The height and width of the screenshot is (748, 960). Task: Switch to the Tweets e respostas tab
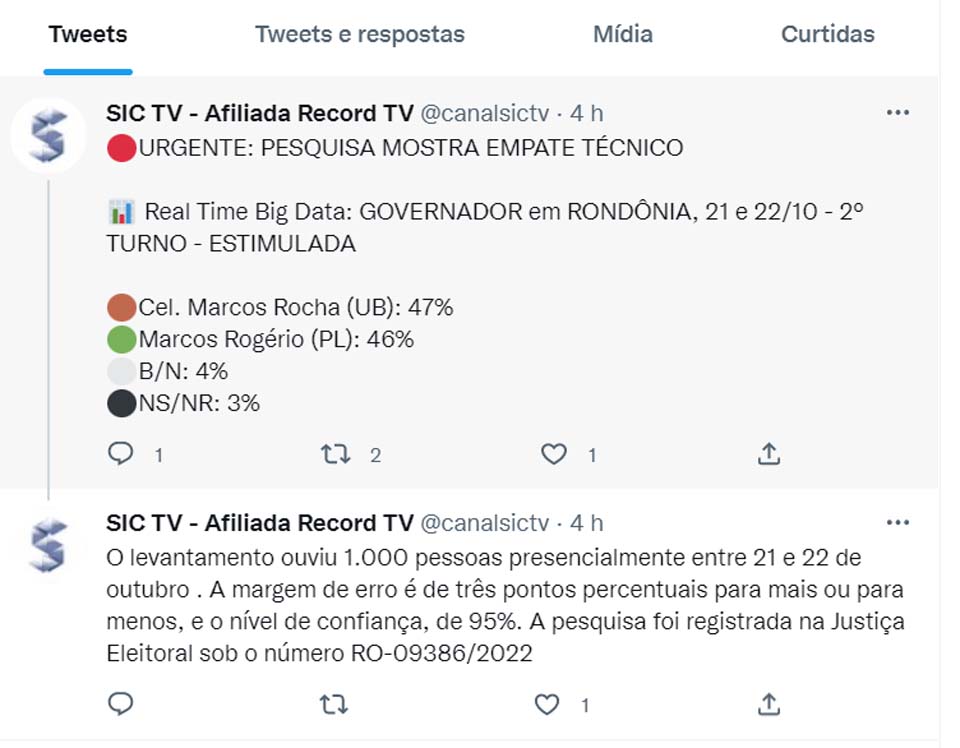click(359, 35)
